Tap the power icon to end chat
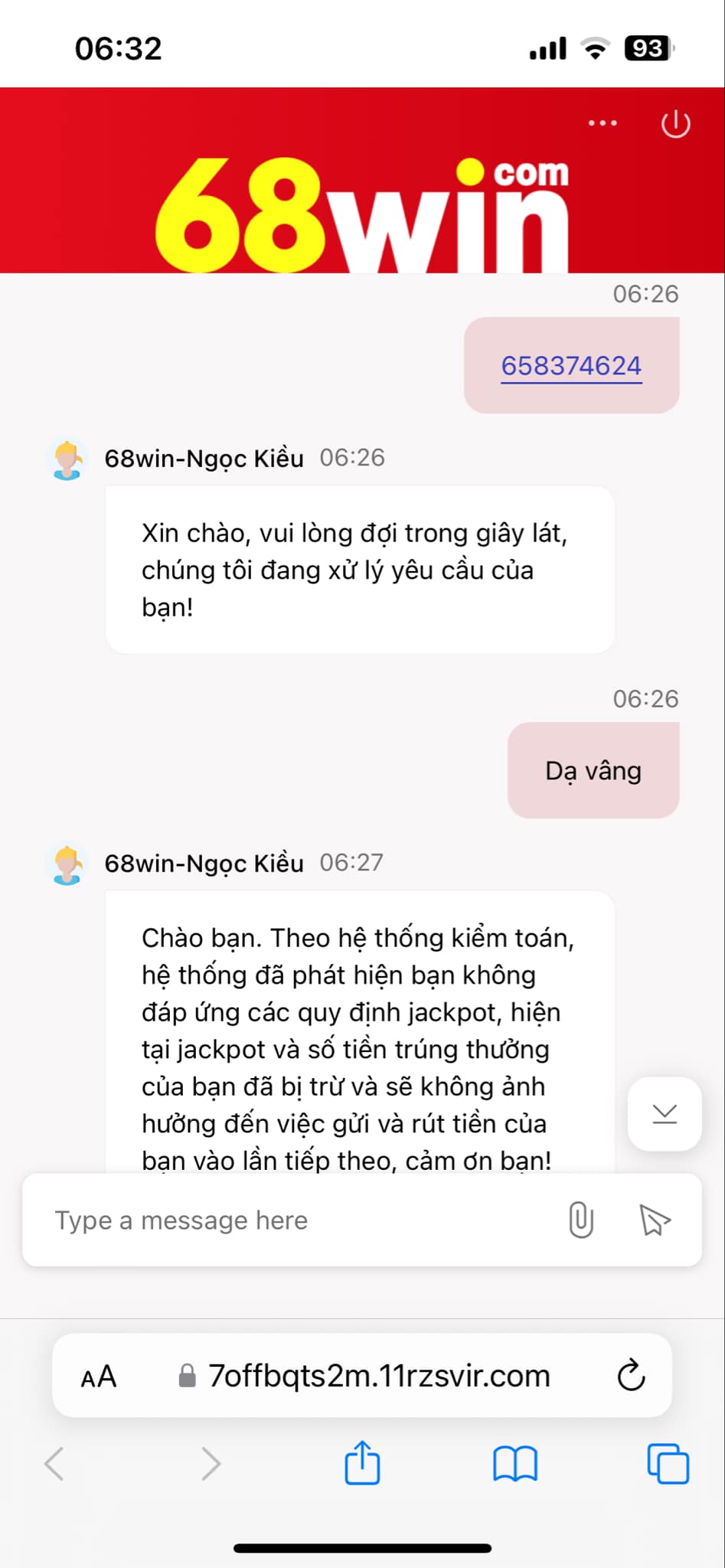 [675, 124]
